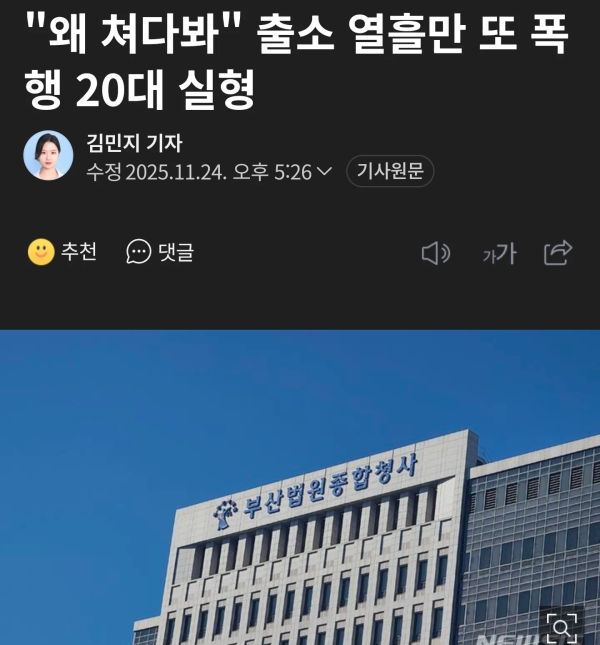Open the 댓글 comments section
The width and height of the screenshot is (600, 645).
(160, 252)
